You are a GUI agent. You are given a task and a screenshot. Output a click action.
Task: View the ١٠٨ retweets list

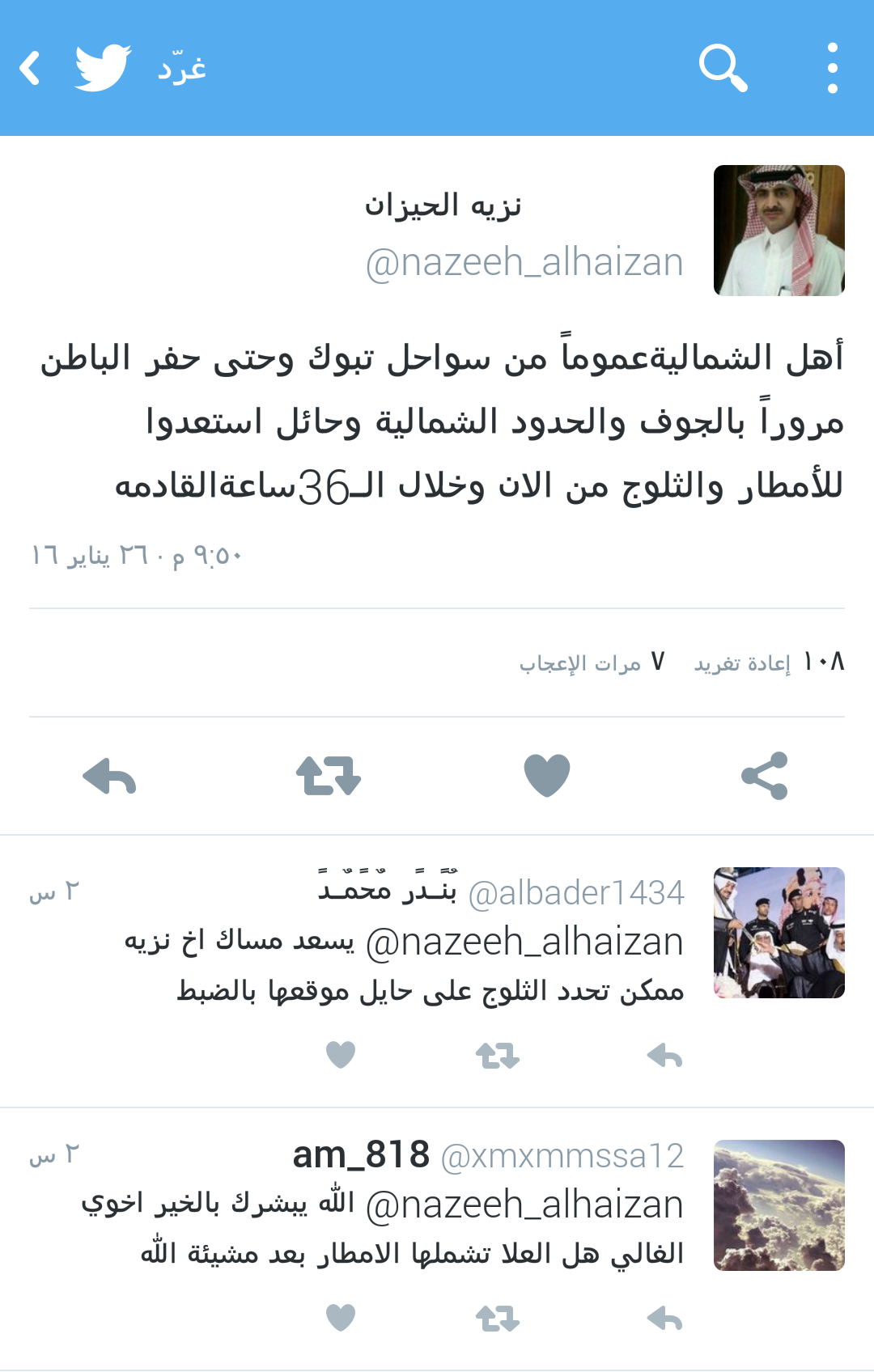coord(769,663)
